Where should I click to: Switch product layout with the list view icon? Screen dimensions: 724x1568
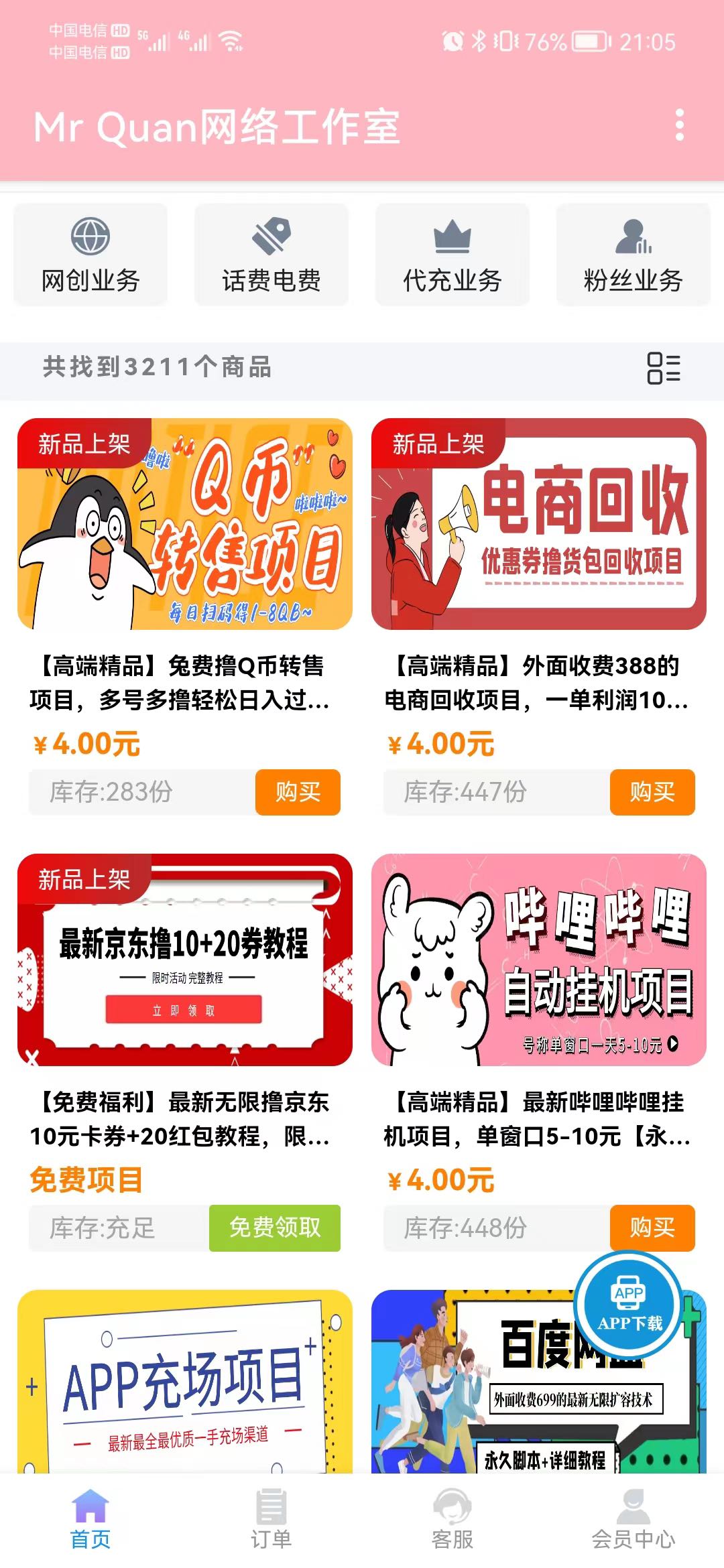(x=663, y=368)
